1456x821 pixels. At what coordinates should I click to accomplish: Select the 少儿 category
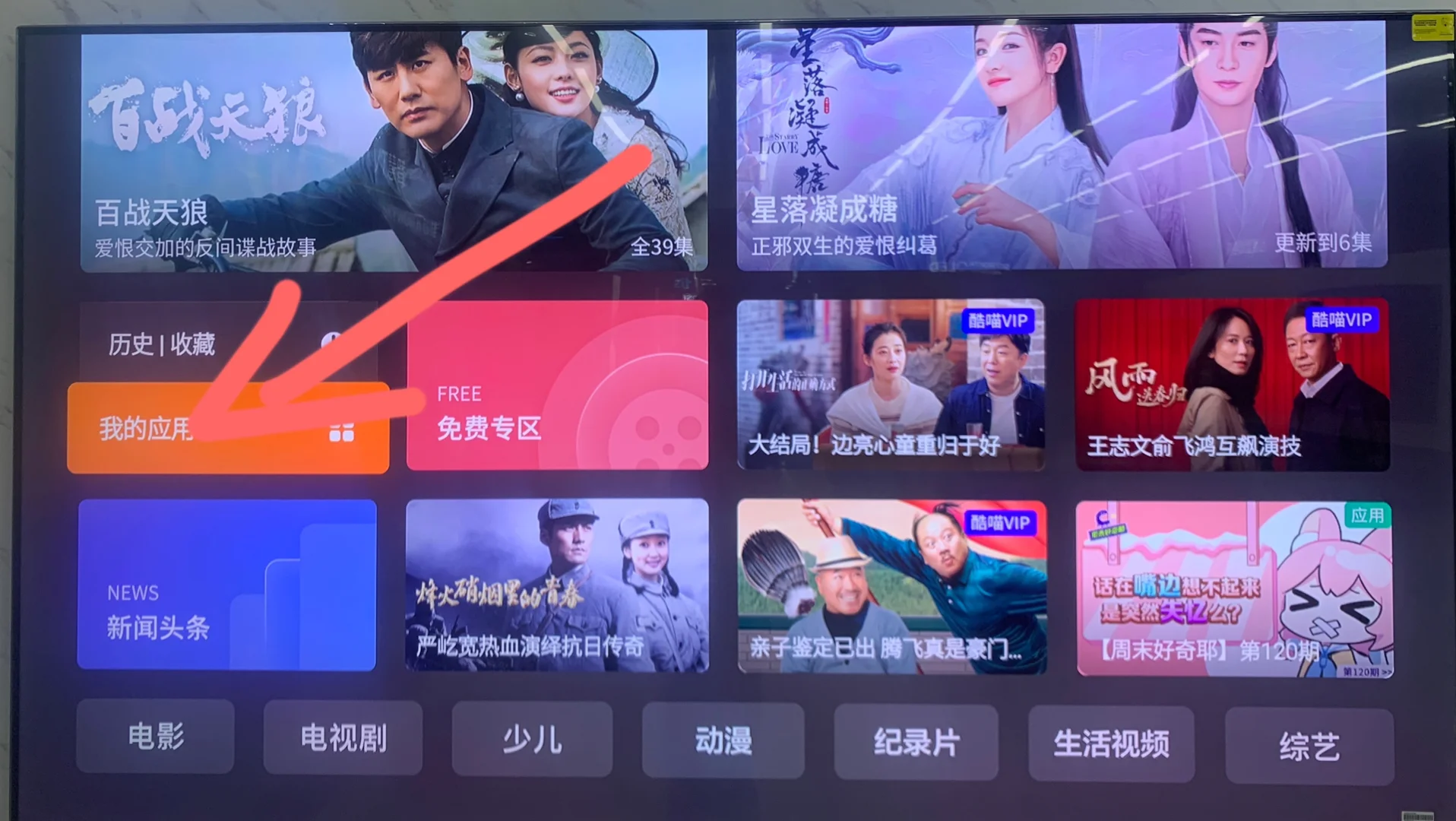pos(532,740)
